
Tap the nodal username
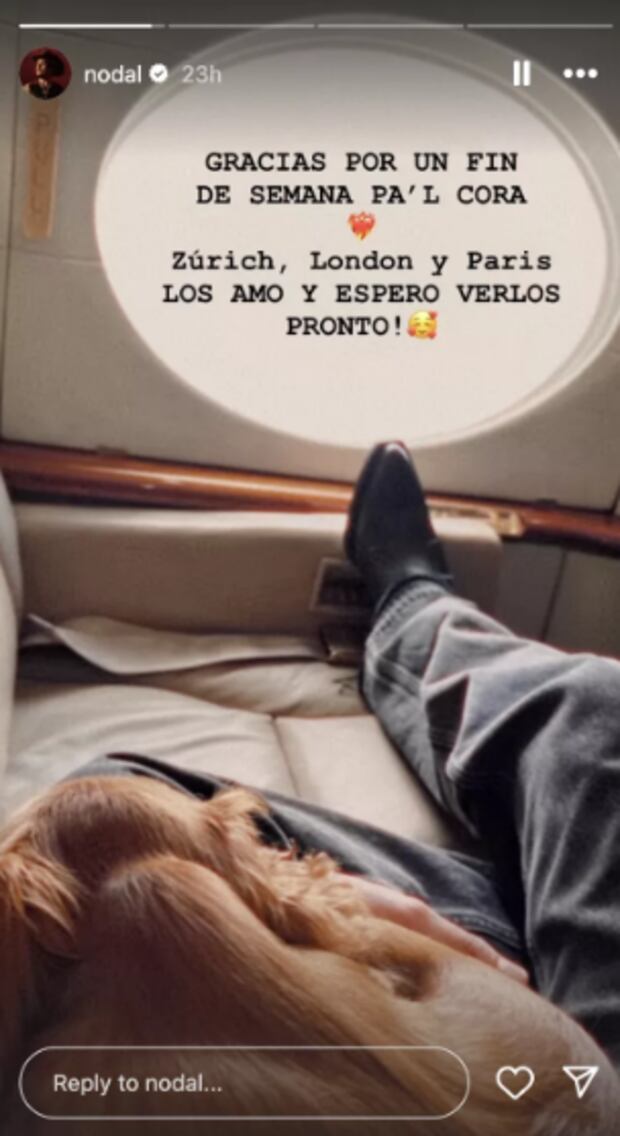click(112, 74)
